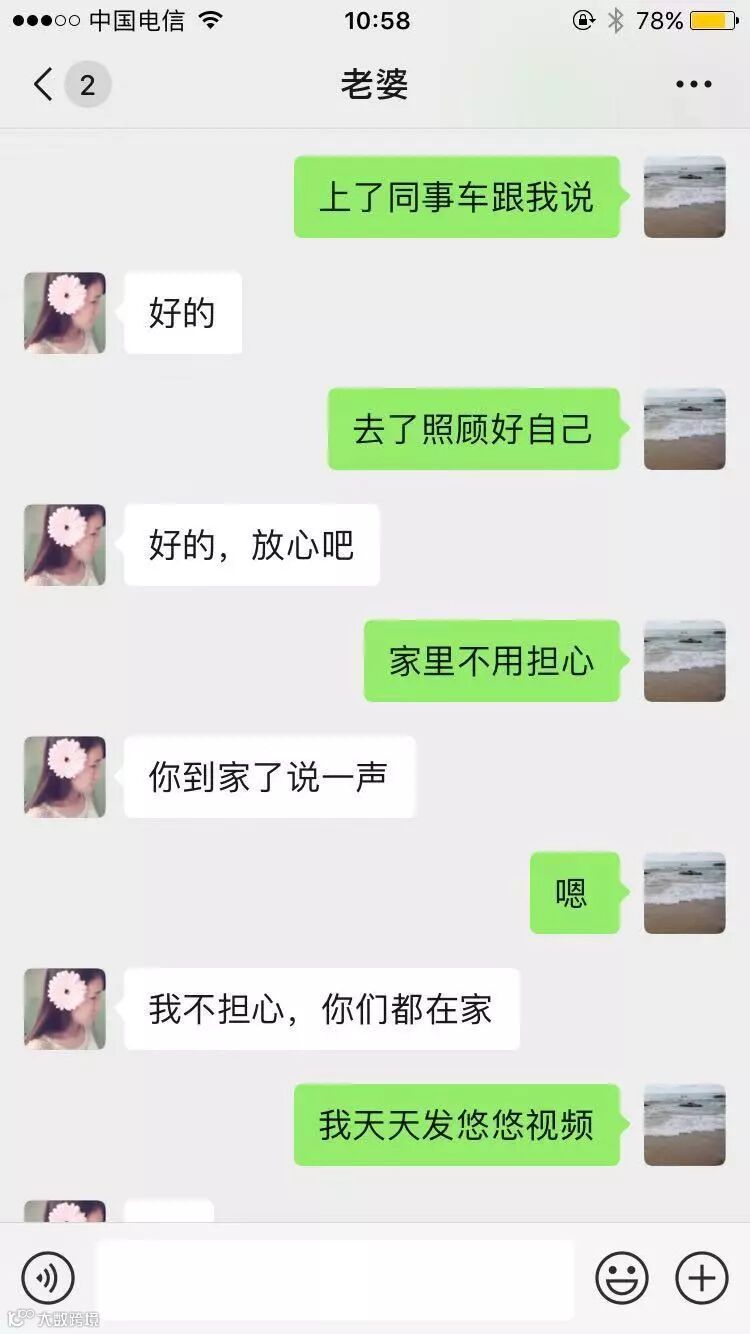Open the plus attachments menu
This screenshot has width=750, height=1334.
702,1278
